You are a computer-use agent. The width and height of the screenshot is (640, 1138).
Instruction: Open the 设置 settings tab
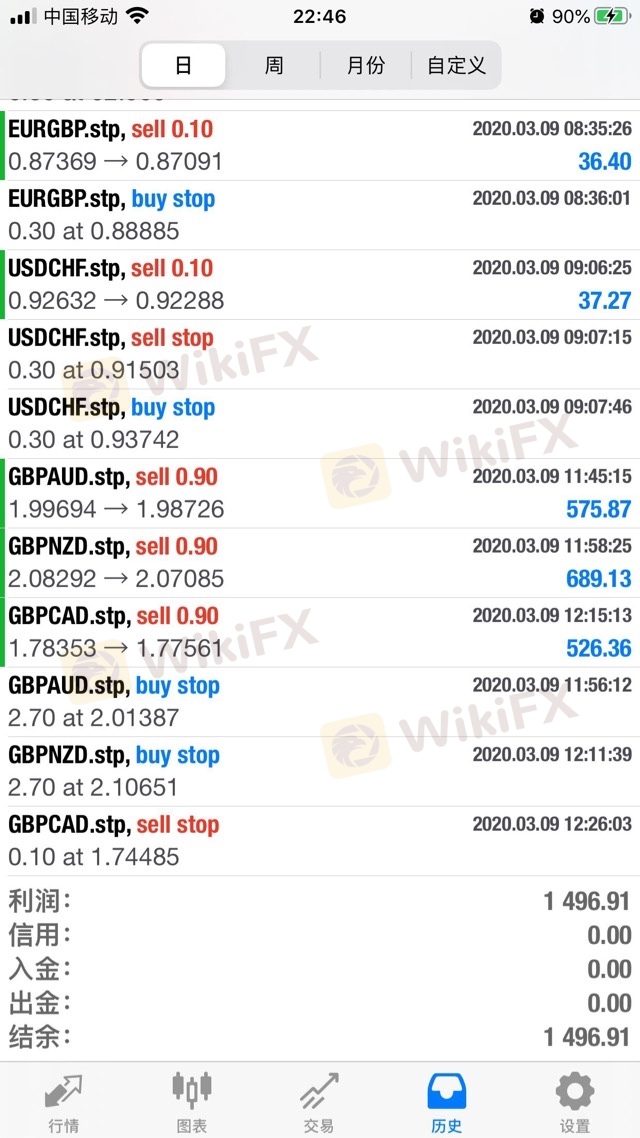(575, 1100)
